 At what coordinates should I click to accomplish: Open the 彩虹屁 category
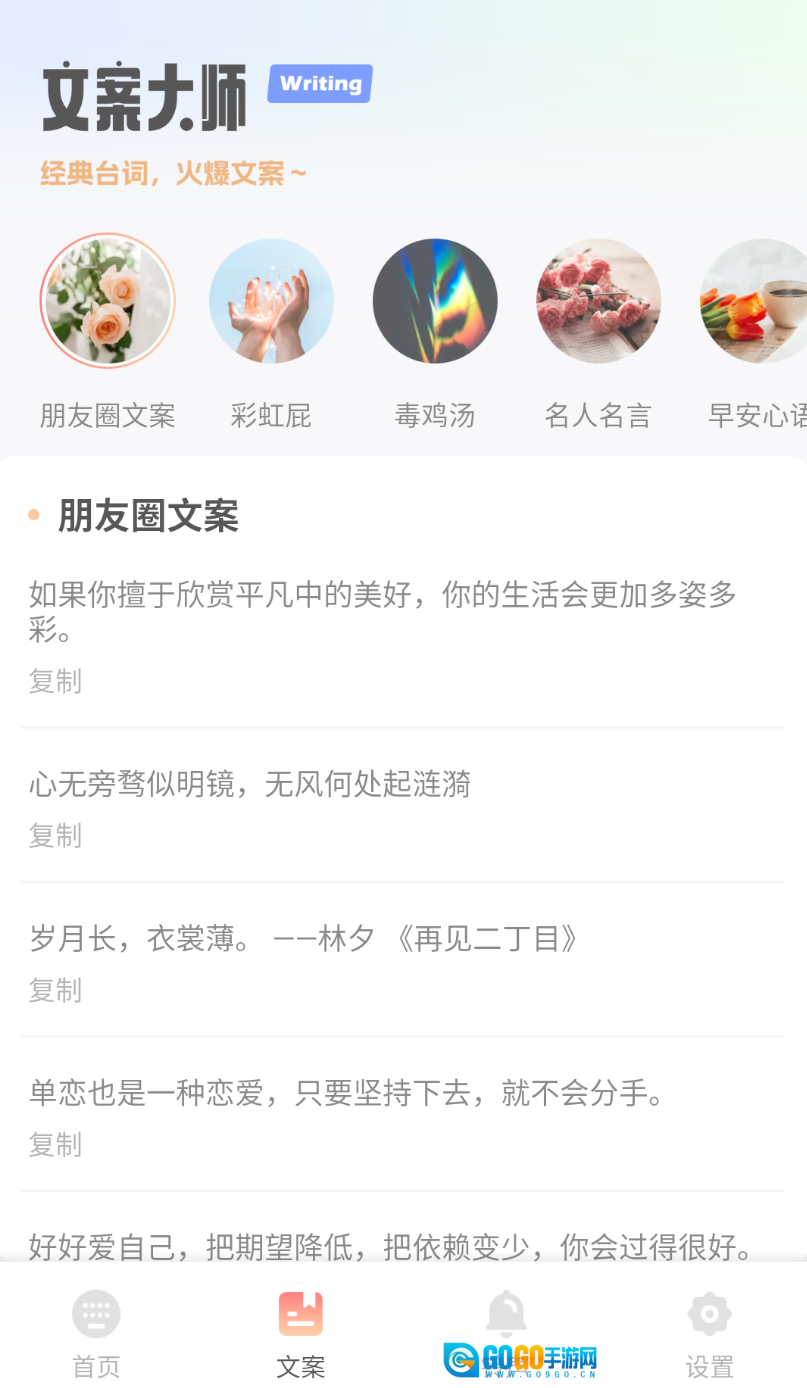[271, 302]
